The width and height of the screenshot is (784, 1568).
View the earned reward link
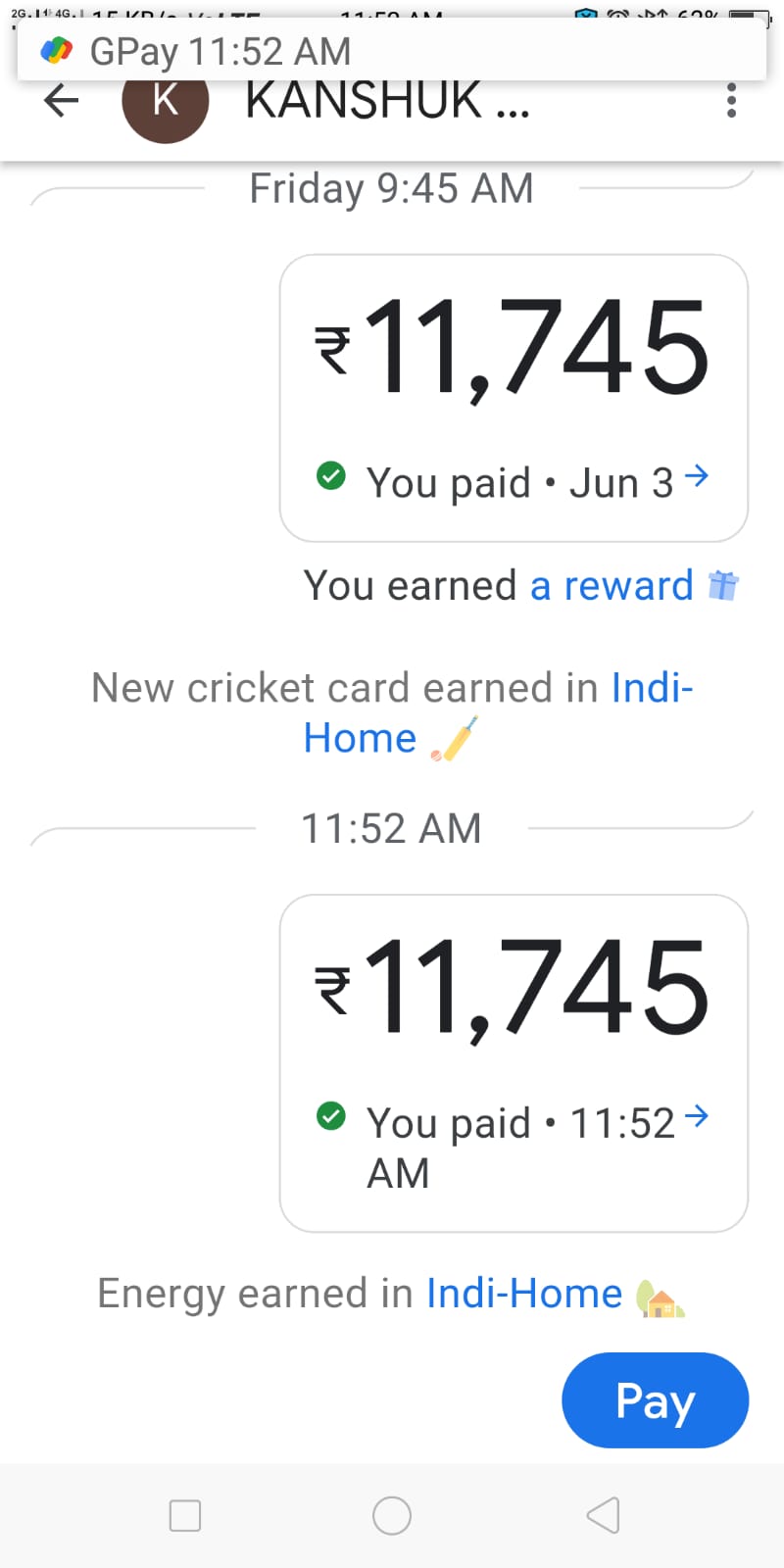612,586
